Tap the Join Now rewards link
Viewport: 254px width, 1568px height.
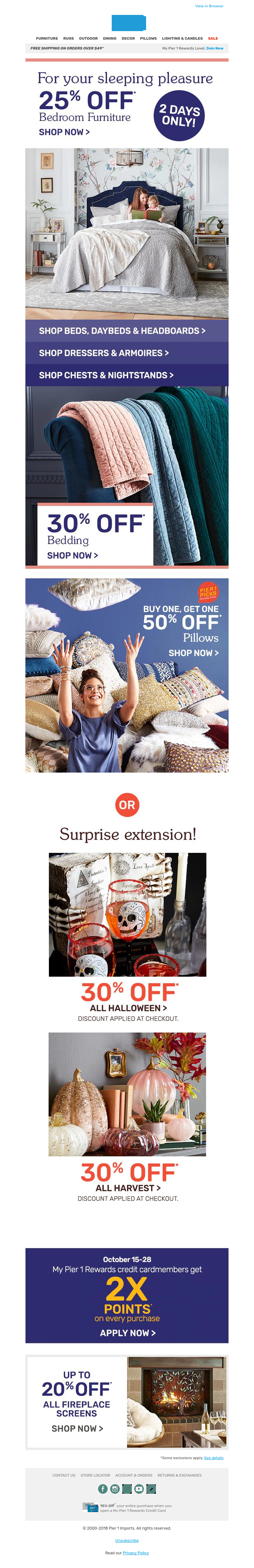[x=214, y=48]
